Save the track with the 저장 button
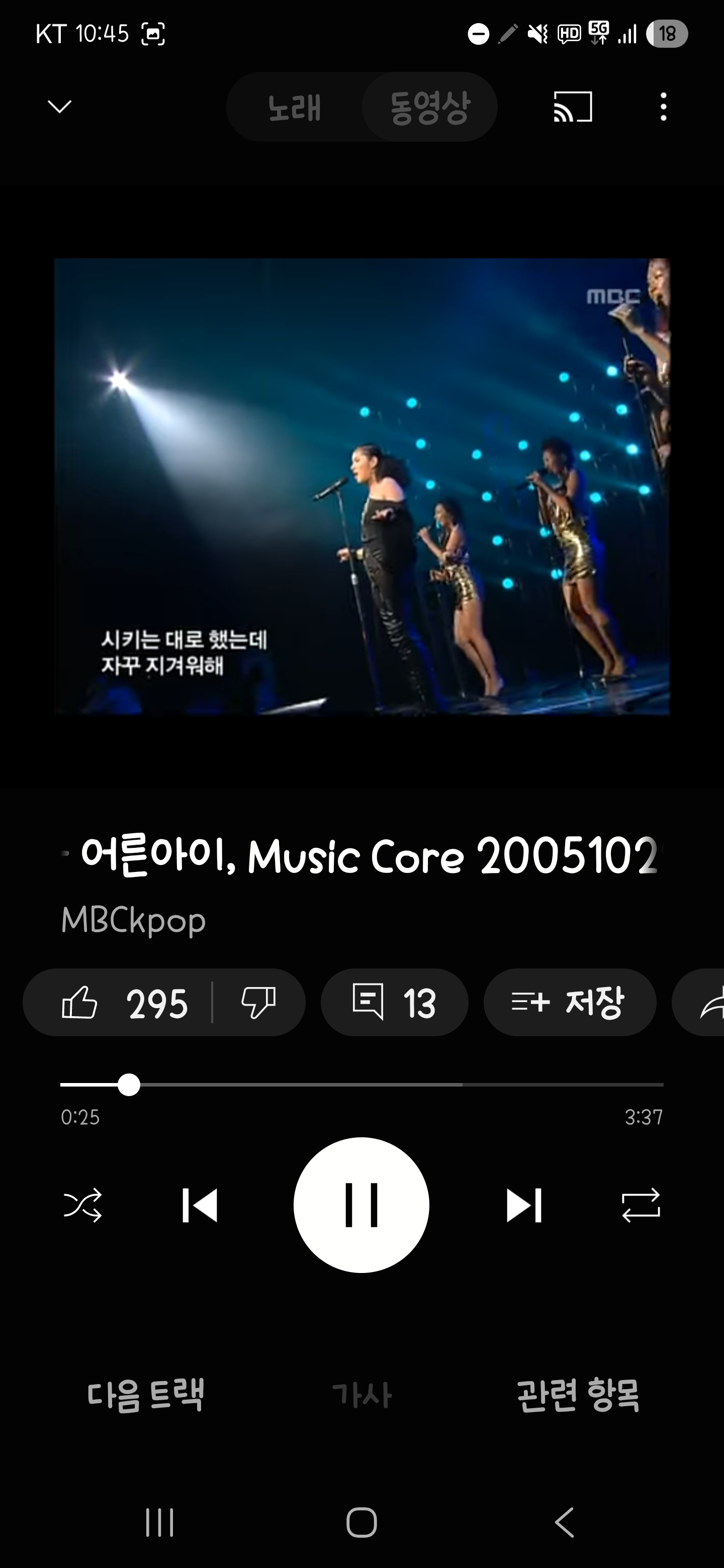Image resolution: width=724 pixels, height=1568 pixels. pyautogui.click(x=570, y=1003)
